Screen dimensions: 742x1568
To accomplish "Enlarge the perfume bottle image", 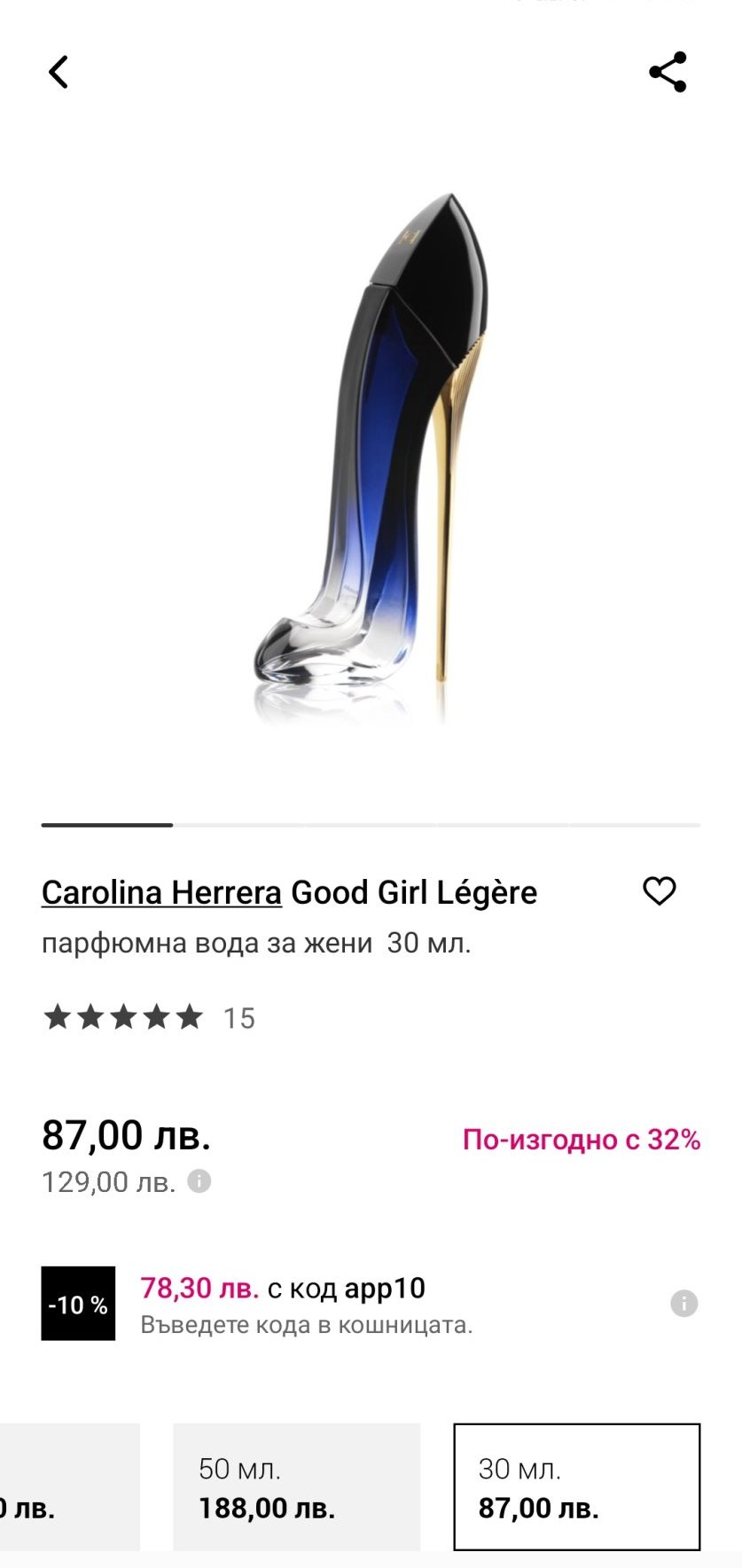I will [371, 452].
